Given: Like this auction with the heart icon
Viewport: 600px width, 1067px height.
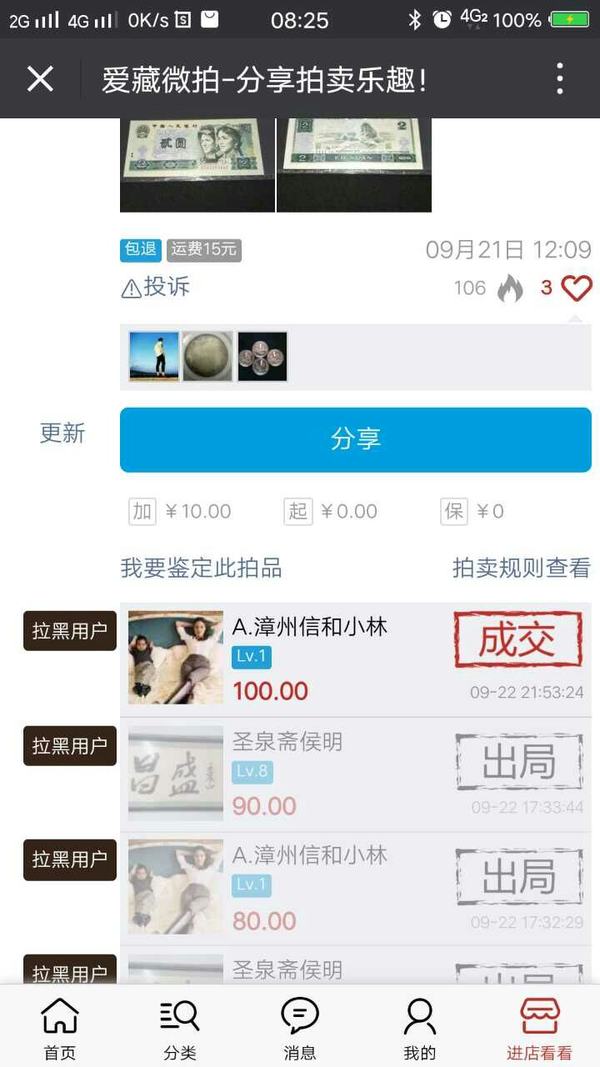Looking at the screenshot, I should tap(576, 288).
